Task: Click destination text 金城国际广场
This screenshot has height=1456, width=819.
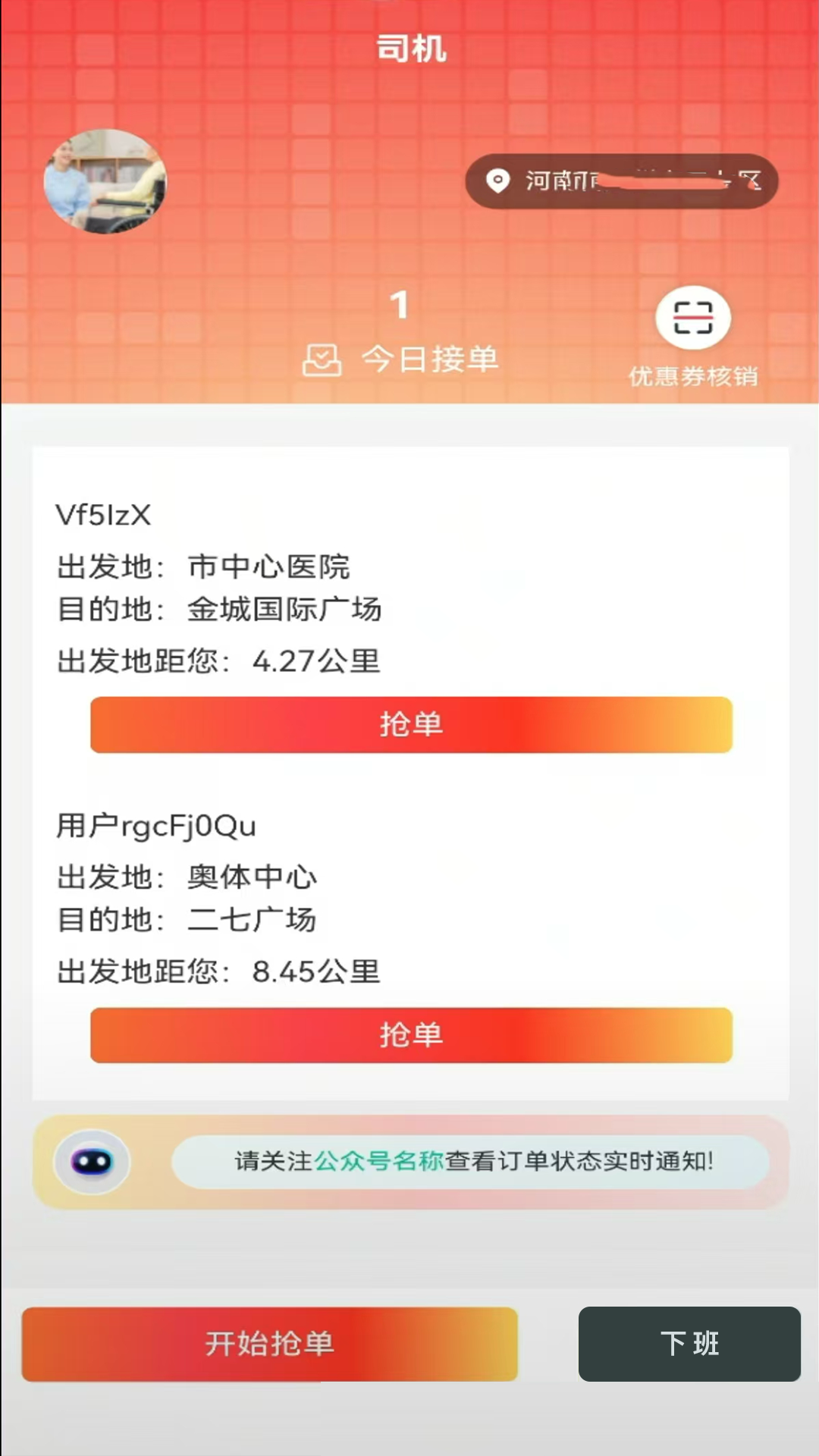Action: (x=284, y=609)
